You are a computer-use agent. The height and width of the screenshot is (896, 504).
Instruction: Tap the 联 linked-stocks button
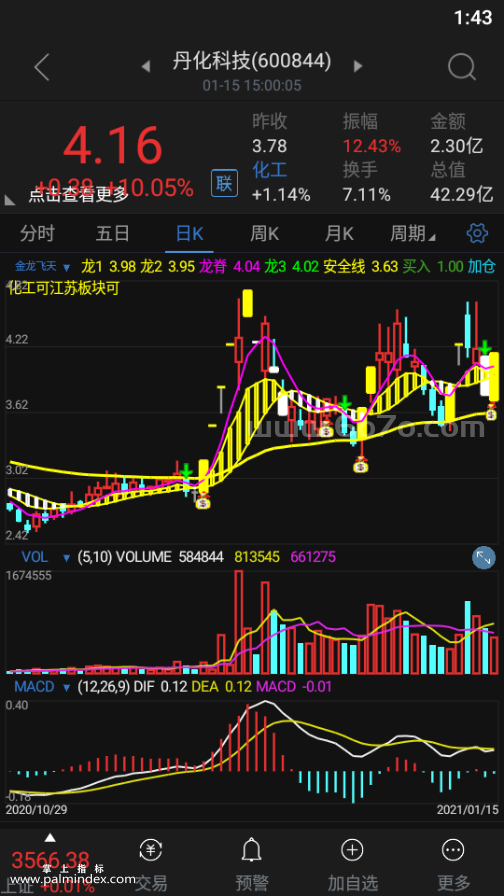224,183
